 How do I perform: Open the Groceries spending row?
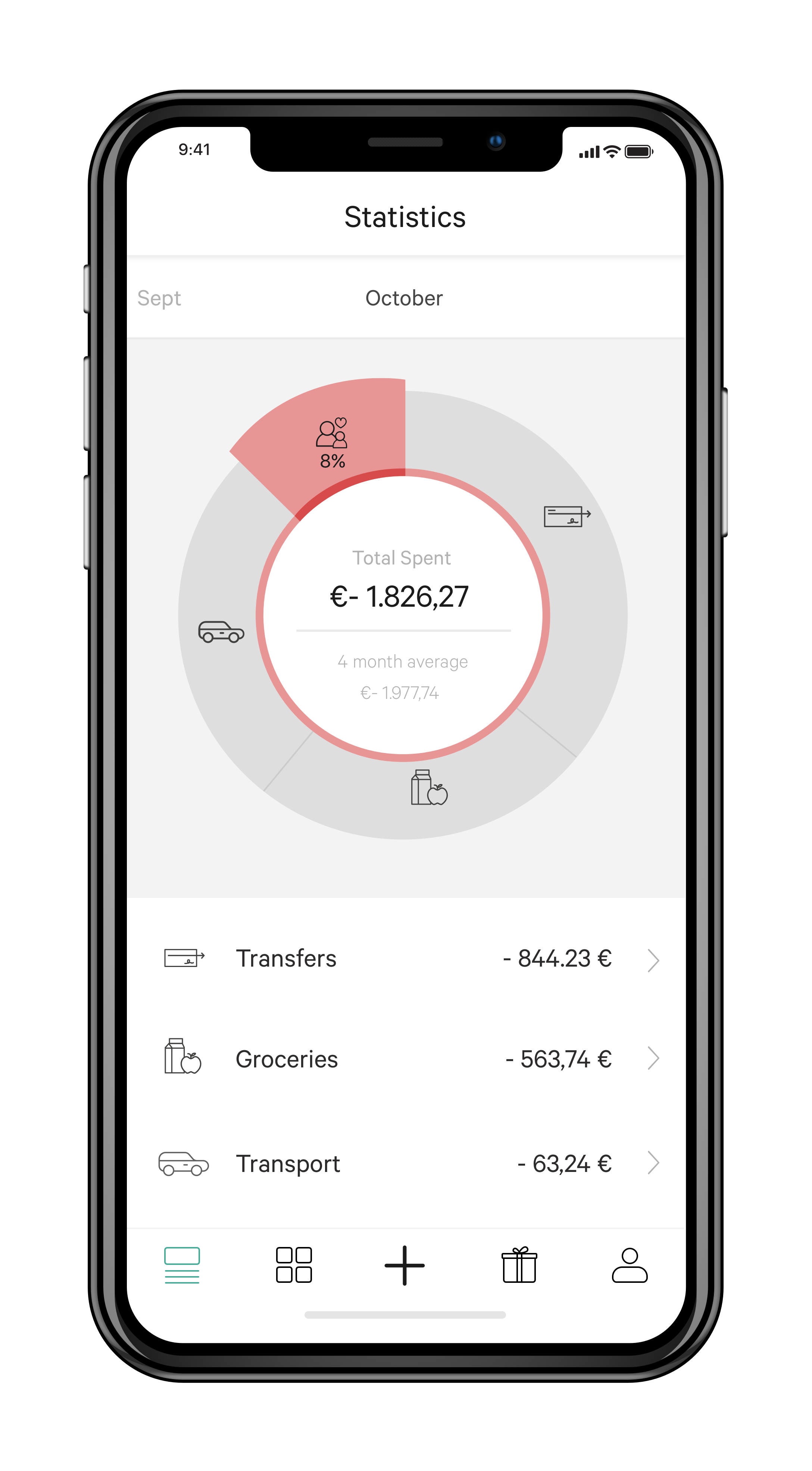click(406, 1059)
